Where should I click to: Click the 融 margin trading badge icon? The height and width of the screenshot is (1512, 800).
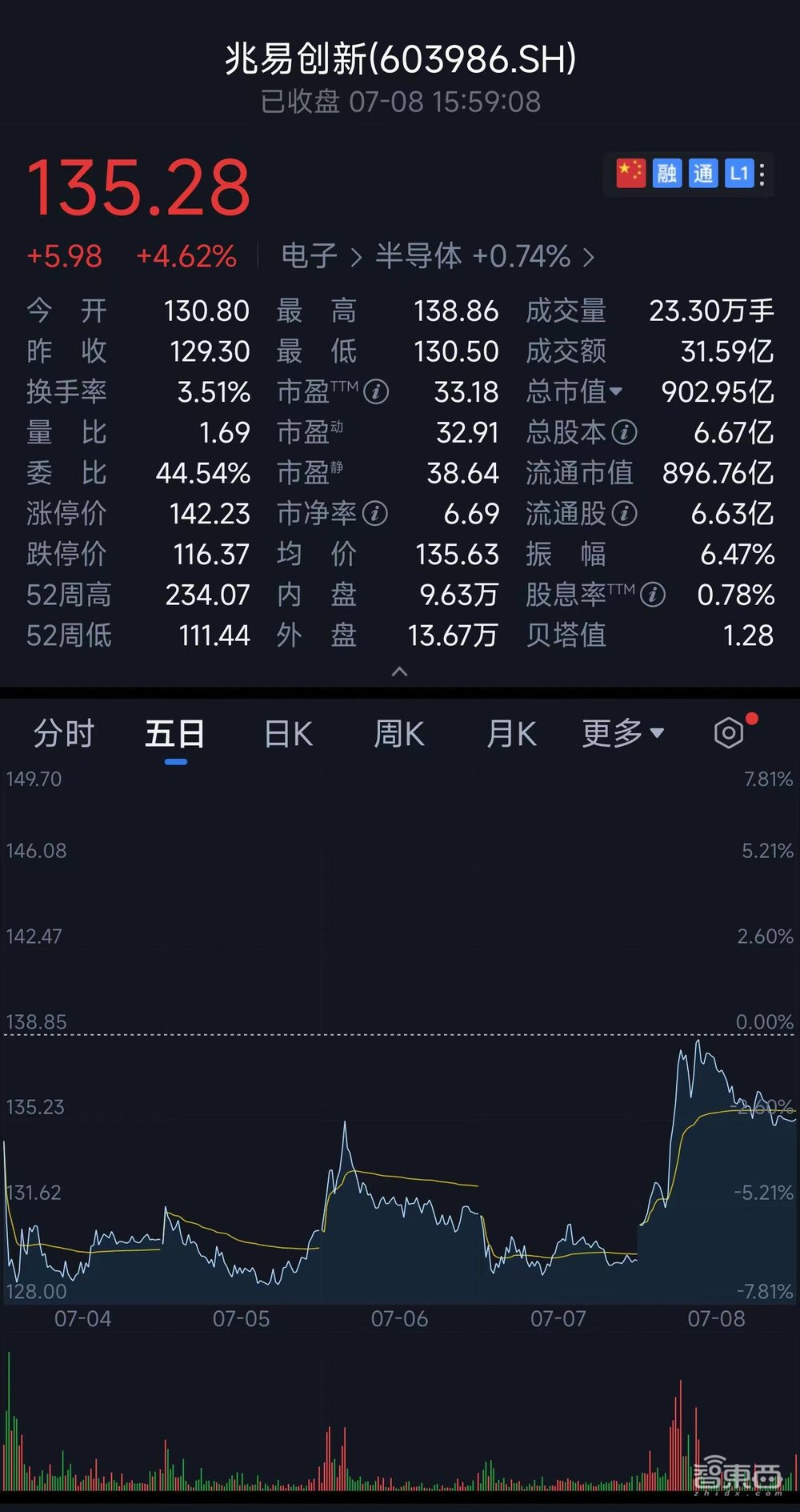click(667, 173)
